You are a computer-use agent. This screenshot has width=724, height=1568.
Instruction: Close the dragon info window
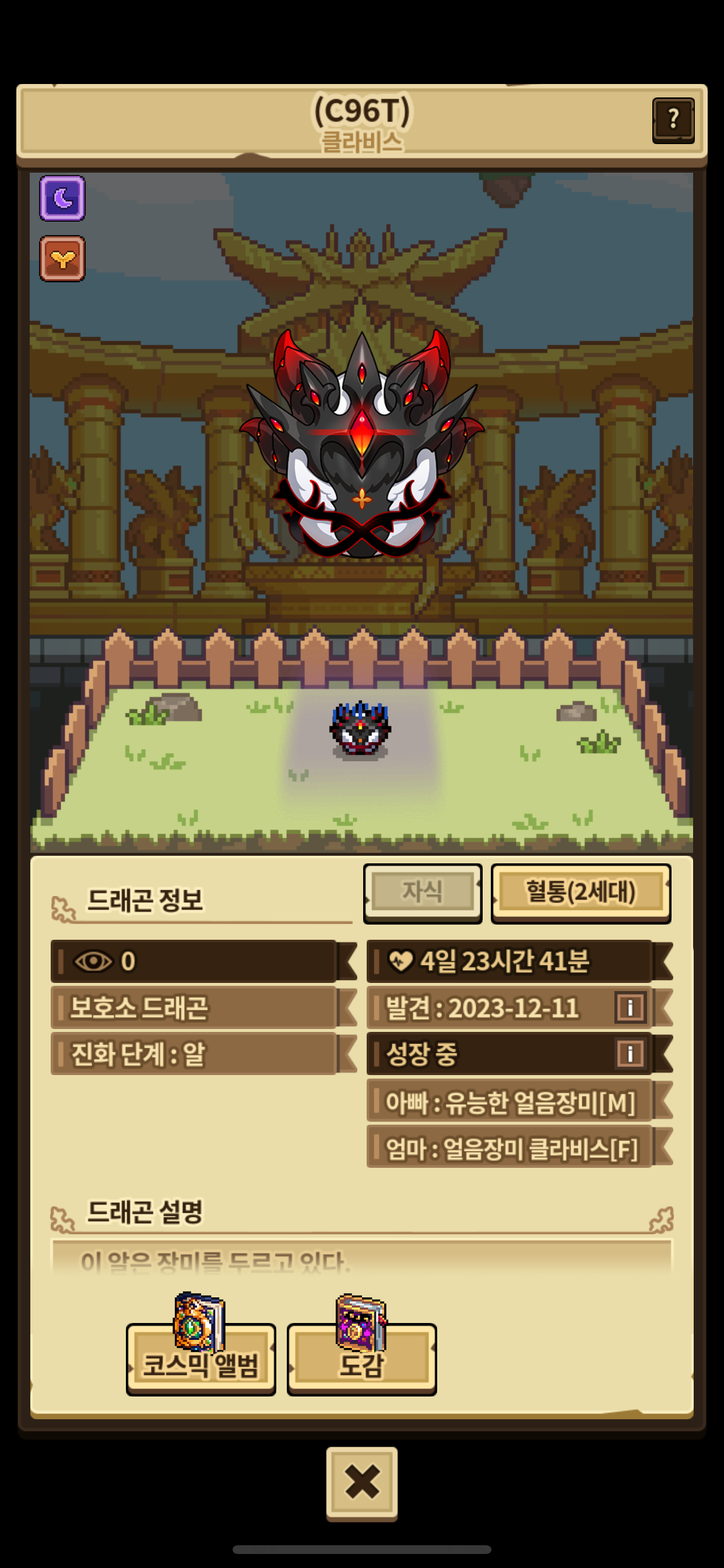[x=361, y=1481]
